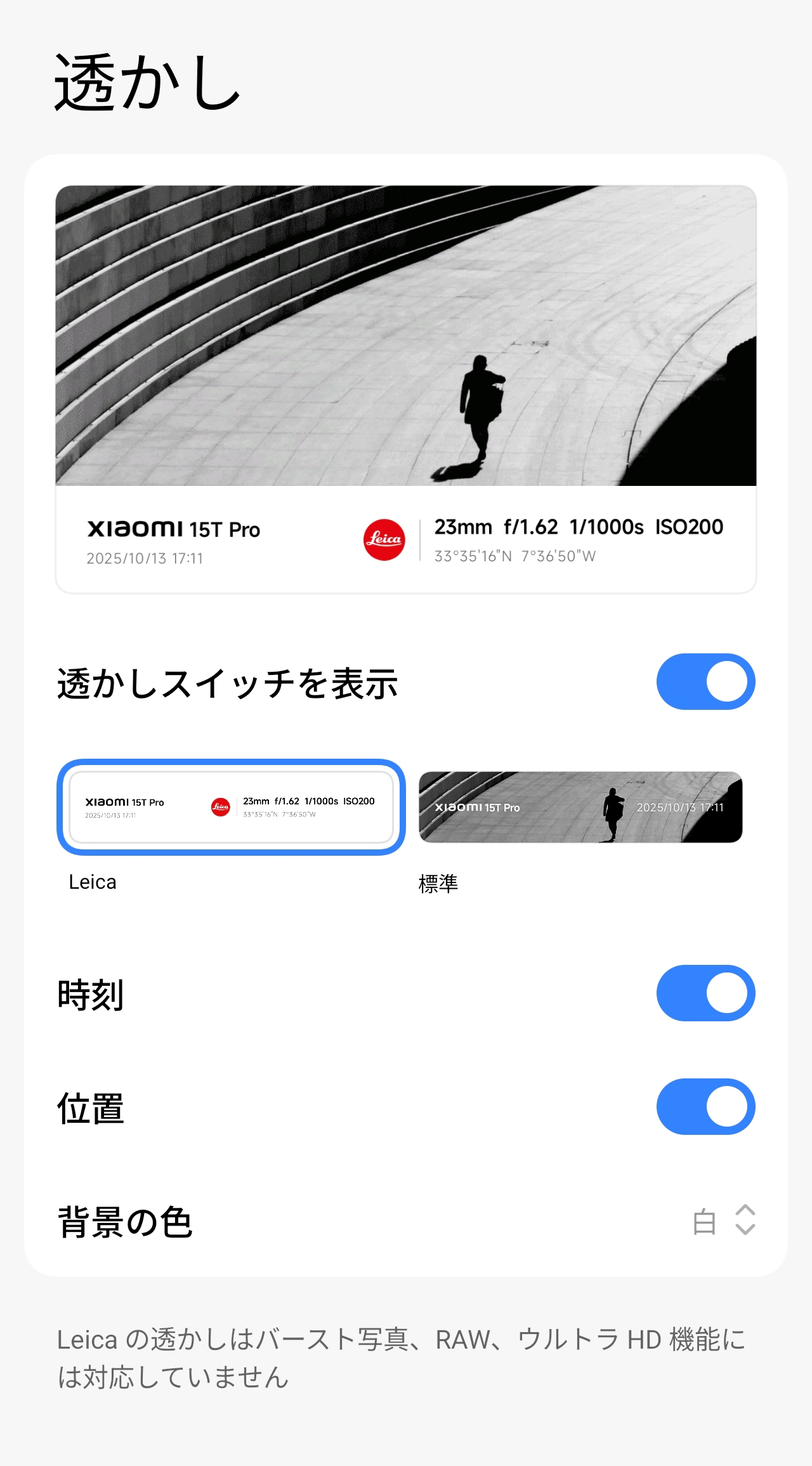
Task: Open the 背景の色 dropdown
Action: (723, 1221)
